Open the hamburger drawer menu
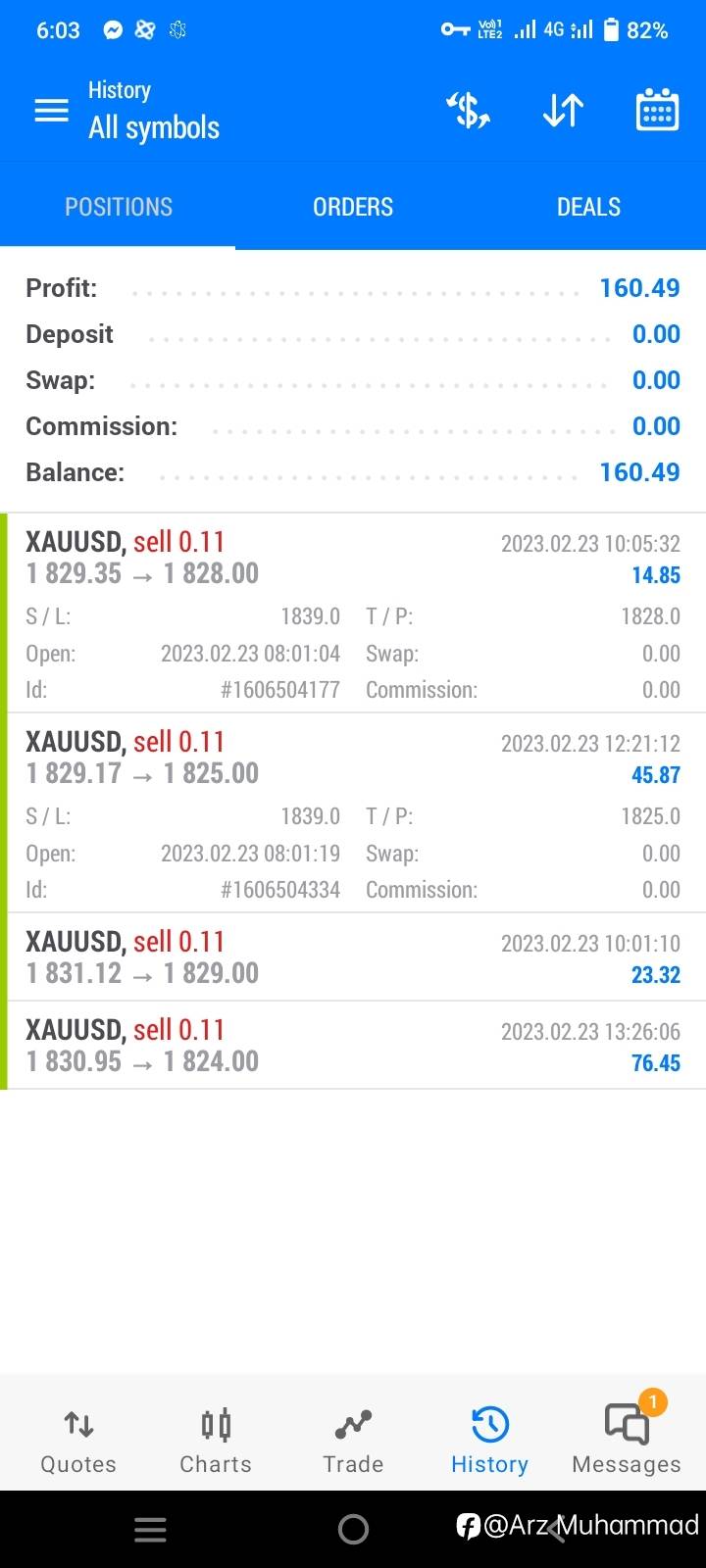The height and width of the screenshot is (1568, 706). (51, 111)
